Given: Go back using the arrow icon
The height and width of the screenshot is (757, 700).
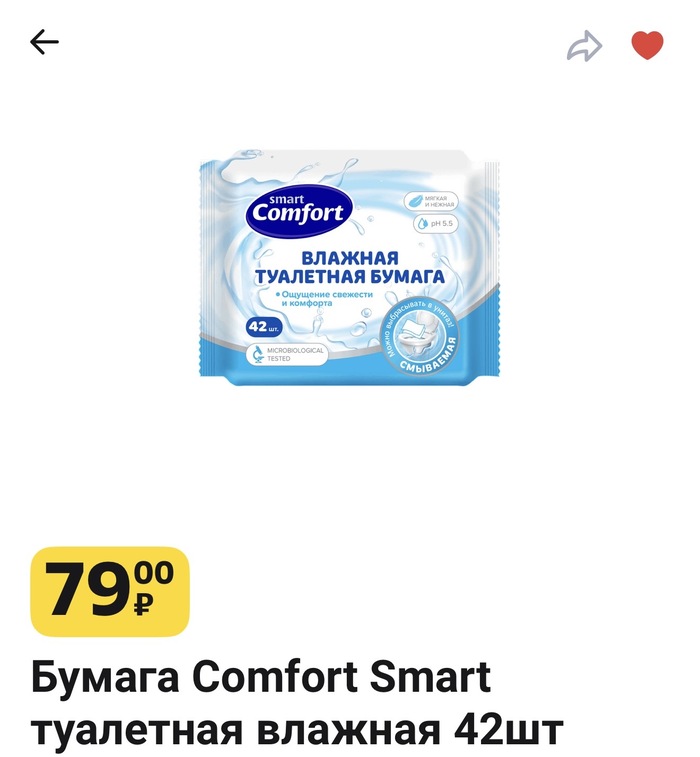Looking at the screenshot, I should pos(45,42).
